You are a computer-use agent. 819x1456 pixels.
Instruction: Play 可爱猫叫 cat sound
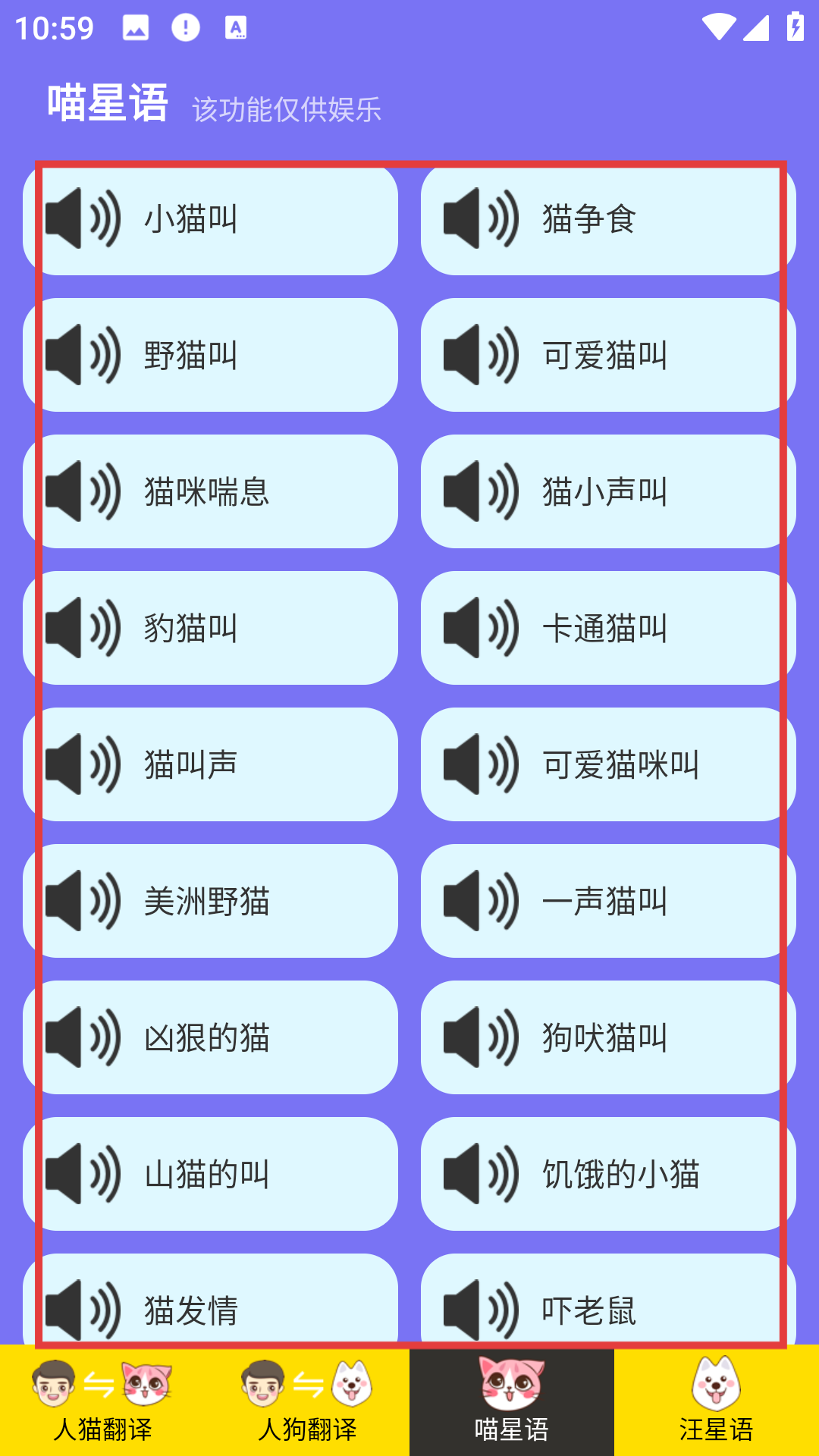pyautogui.click(x=607, y=356)
